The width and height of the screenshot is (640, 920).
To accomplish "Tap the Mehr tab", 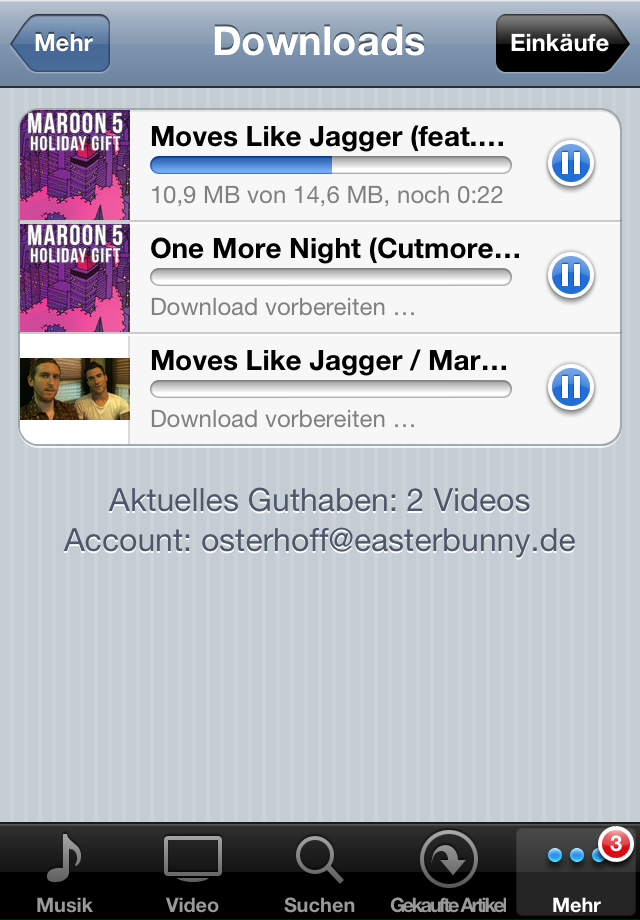I will tap(577, 872).
